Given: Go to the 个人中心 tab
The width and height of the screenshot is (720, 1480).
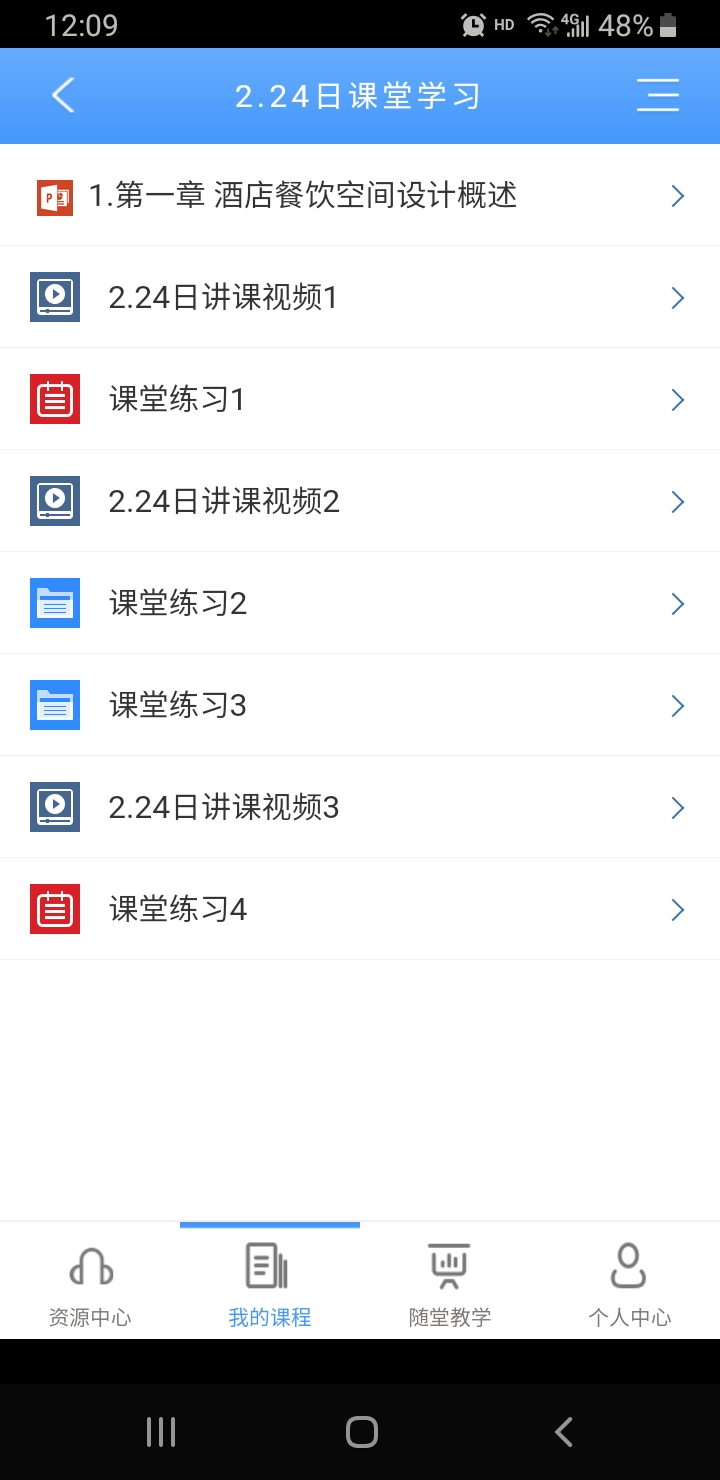Looking at the screenshot, I should coord(630,1282).
